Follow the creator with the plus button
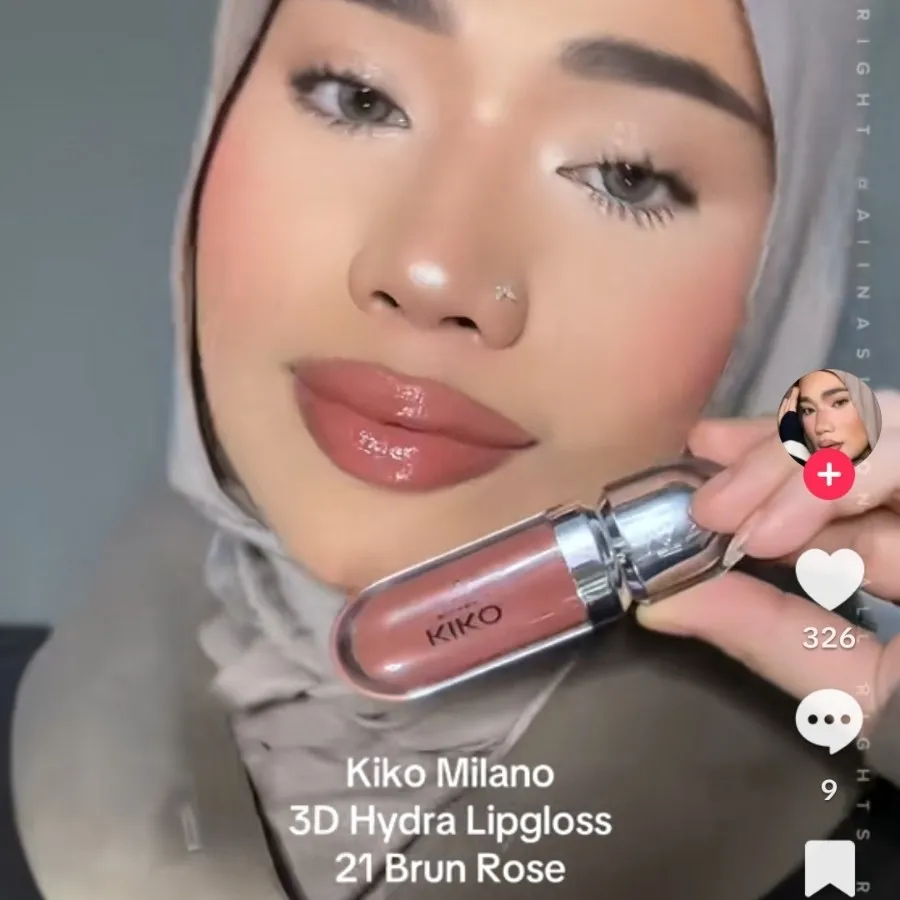The width and height of the screenshot is (900, 900). [x=829, y=475]
